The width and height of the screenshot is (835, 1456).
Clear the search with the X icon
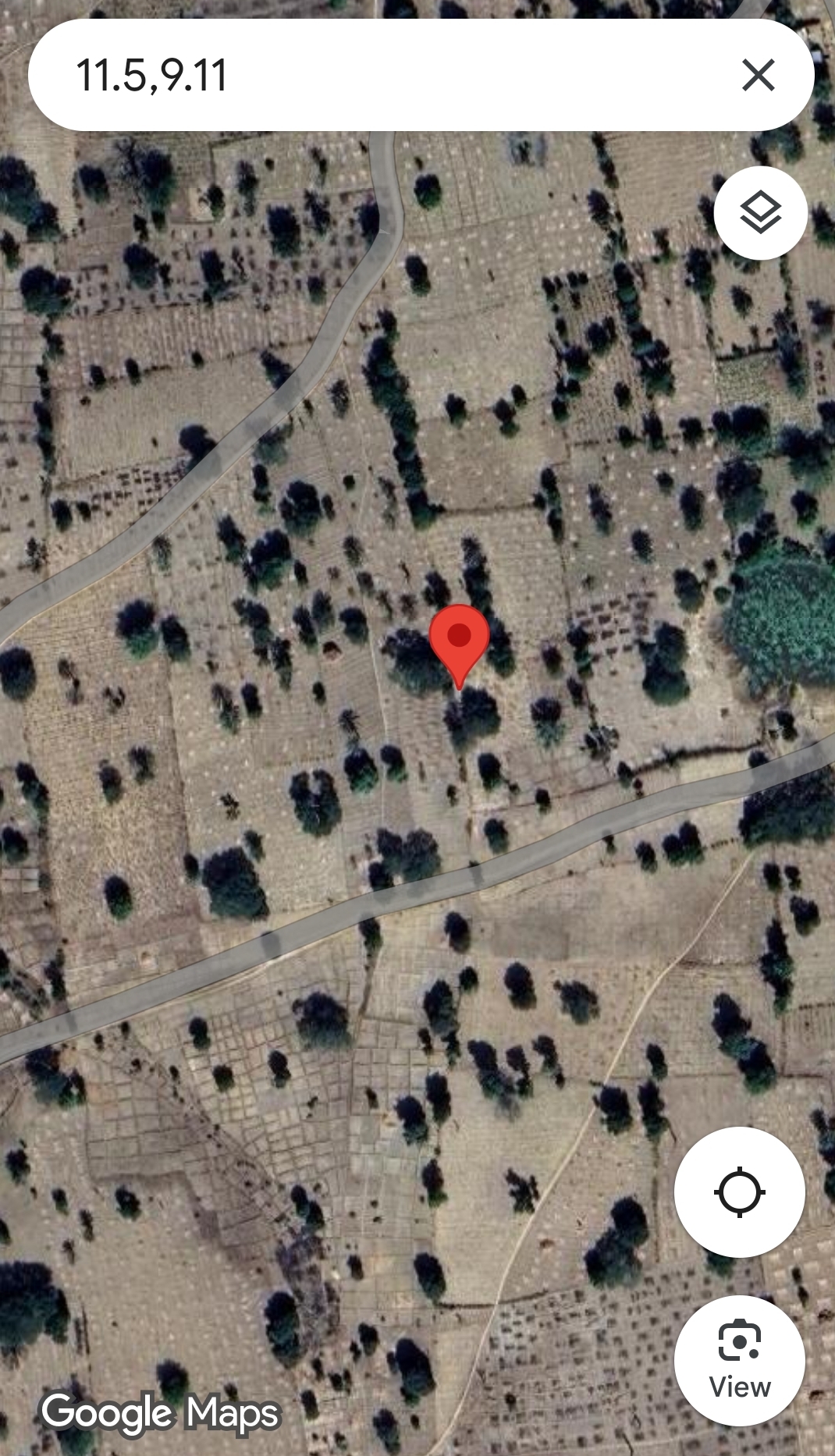click(759, 76)
